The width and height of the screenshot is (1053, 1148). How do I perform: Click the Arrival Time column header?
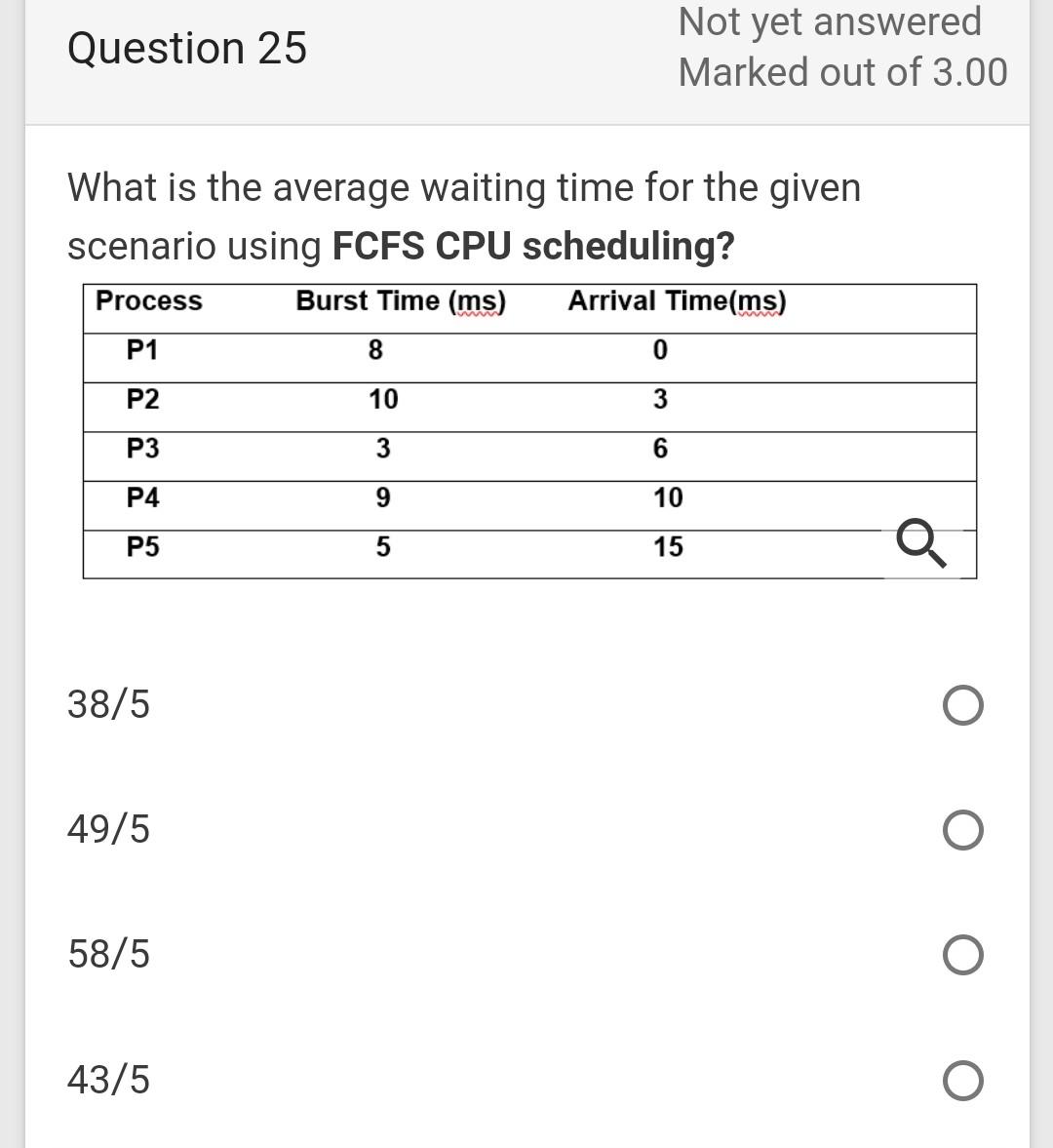pos(677,299)
